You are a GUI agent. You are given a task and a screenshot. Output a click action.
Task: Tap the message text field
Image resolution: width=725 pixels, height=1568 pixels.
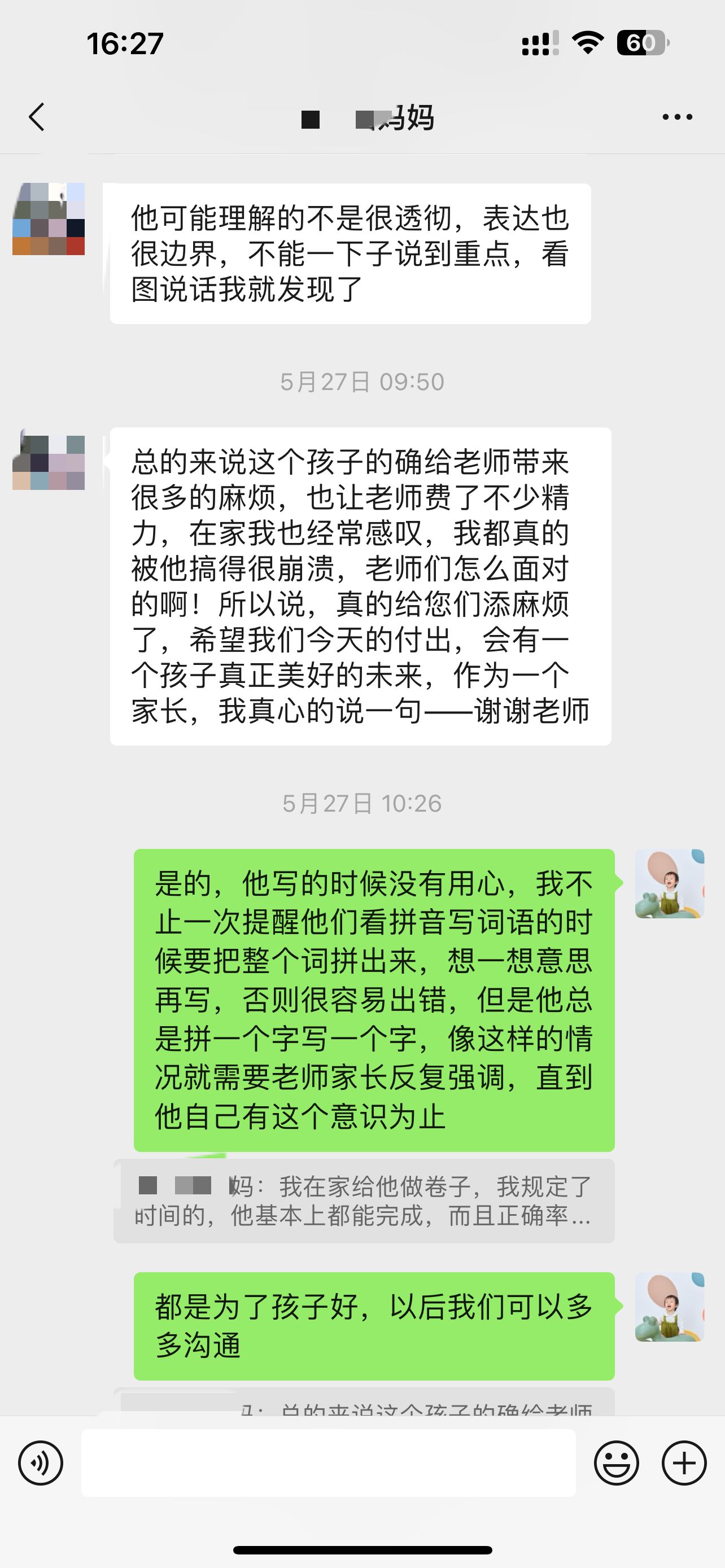(328, 1462)
